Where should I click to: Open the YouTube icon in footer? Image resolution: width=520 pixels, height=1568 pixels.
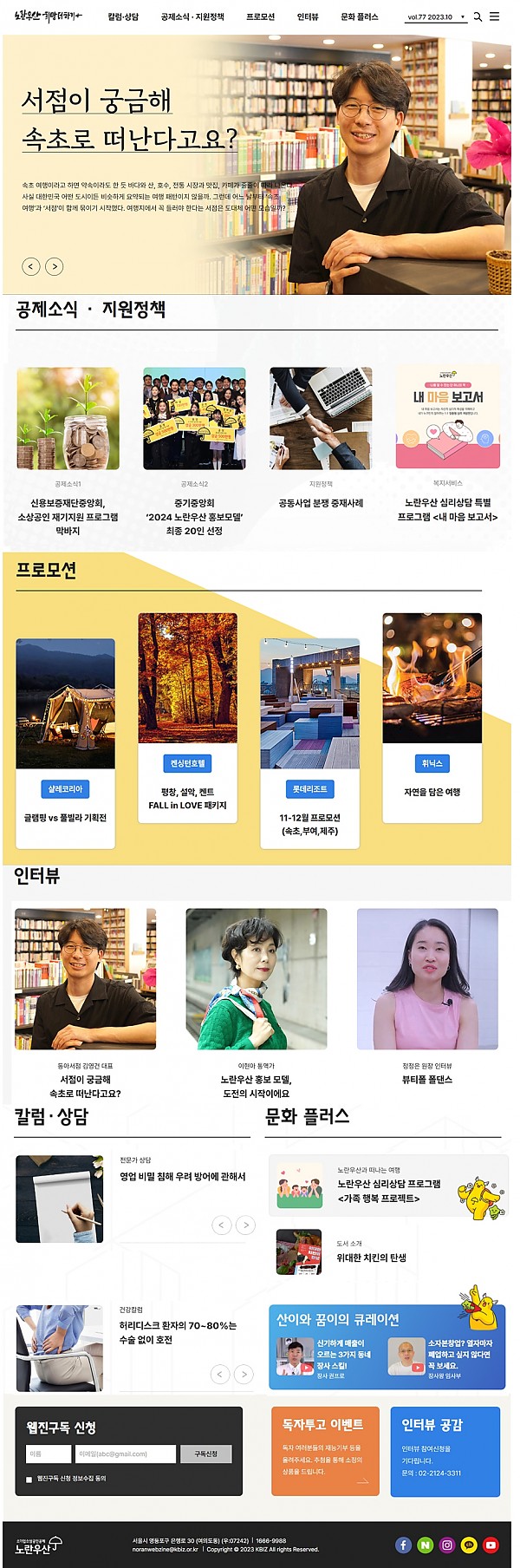491,1545
